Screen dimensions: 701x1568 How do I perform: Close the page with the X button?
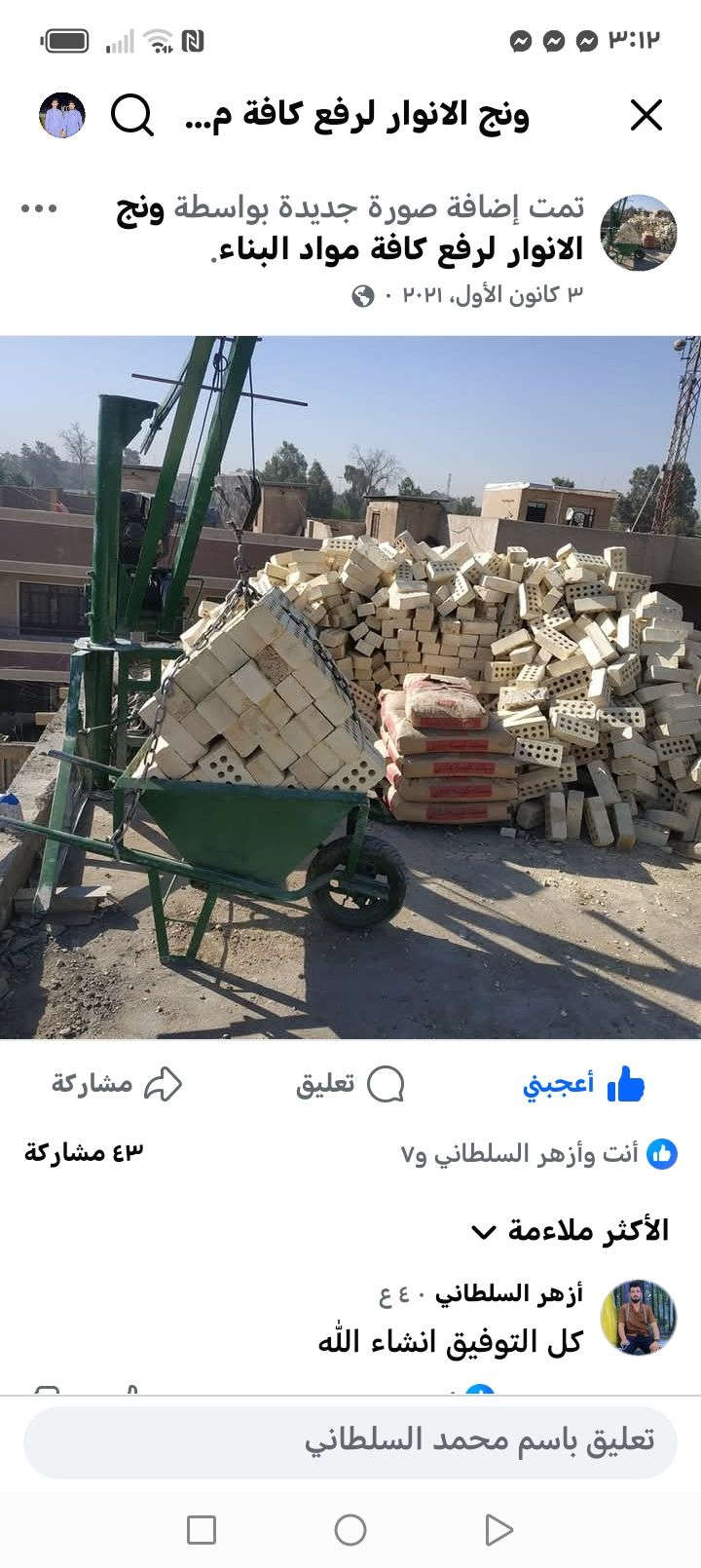tap(646, 117)
